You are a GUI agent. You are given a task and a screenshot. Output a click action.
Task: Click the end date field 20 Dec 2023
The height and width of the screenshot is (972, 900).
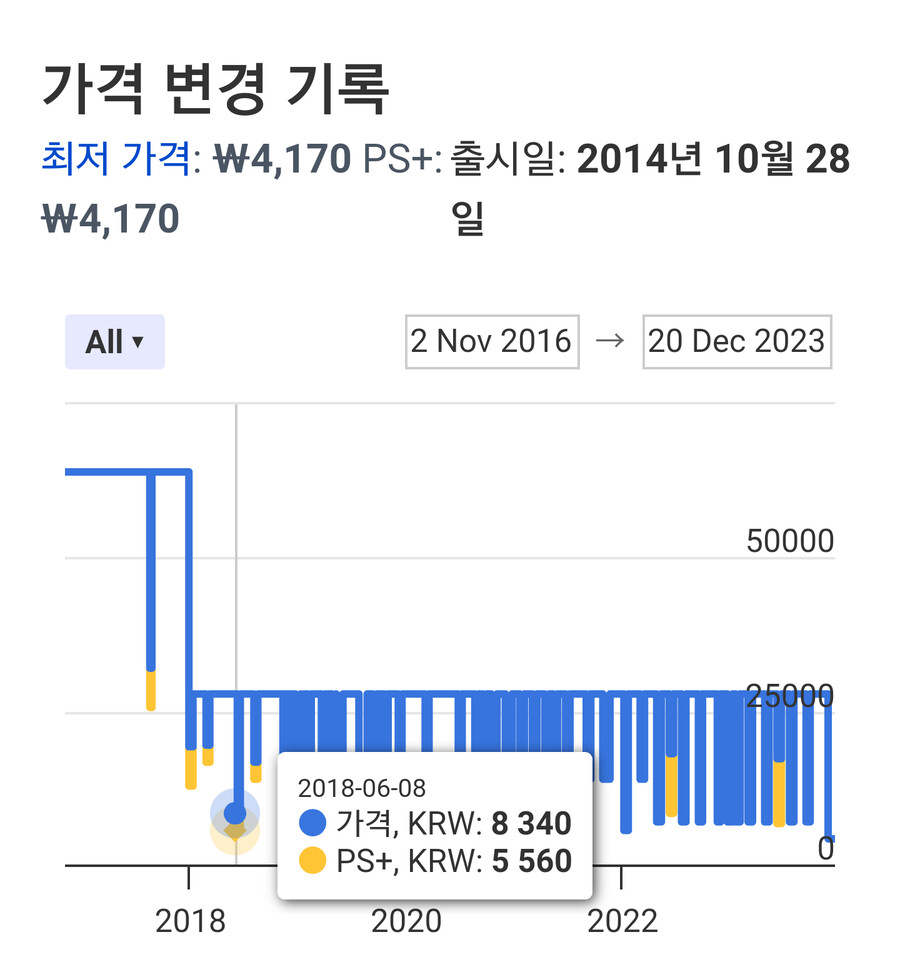pos(736,341)
